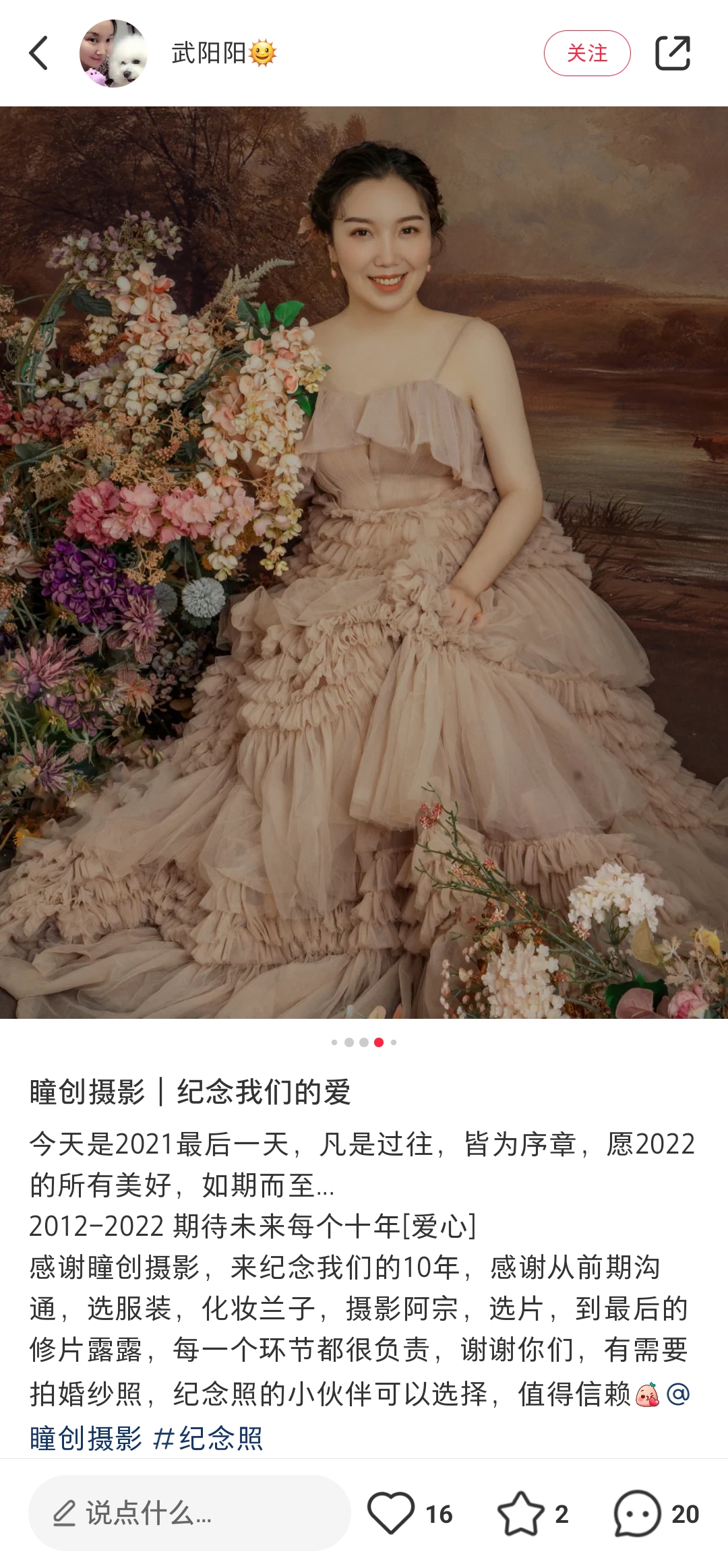Image resolution: width=728 pixels, height=1568 pixels.
Task: Open 武阳阳's profile avatar
Action: pyautogui.click(x=113, y=53)
